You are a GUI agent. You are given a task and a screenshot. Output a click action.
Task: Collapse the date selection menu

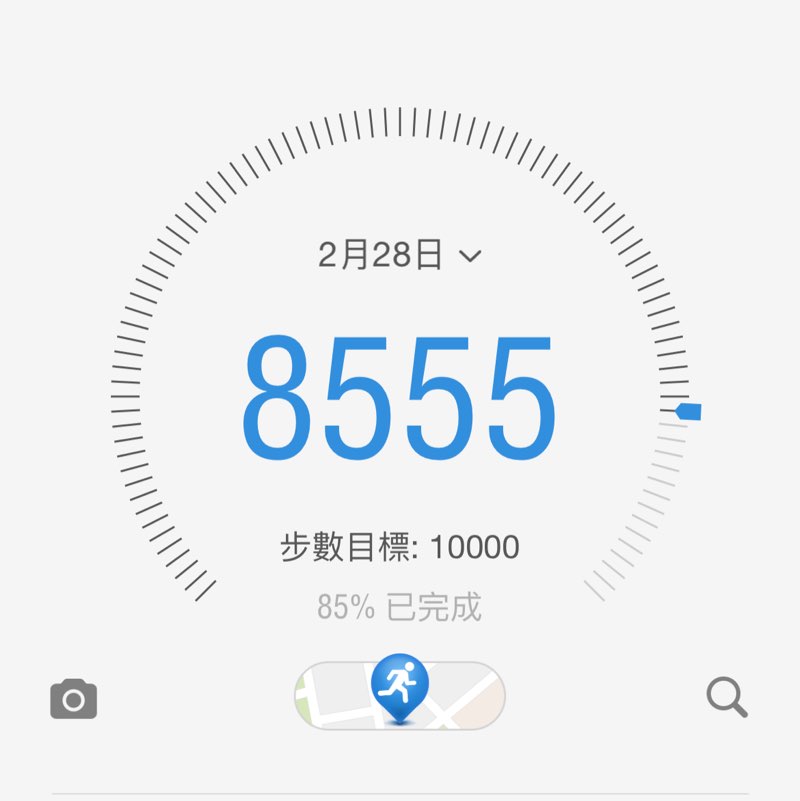point(470,257)
